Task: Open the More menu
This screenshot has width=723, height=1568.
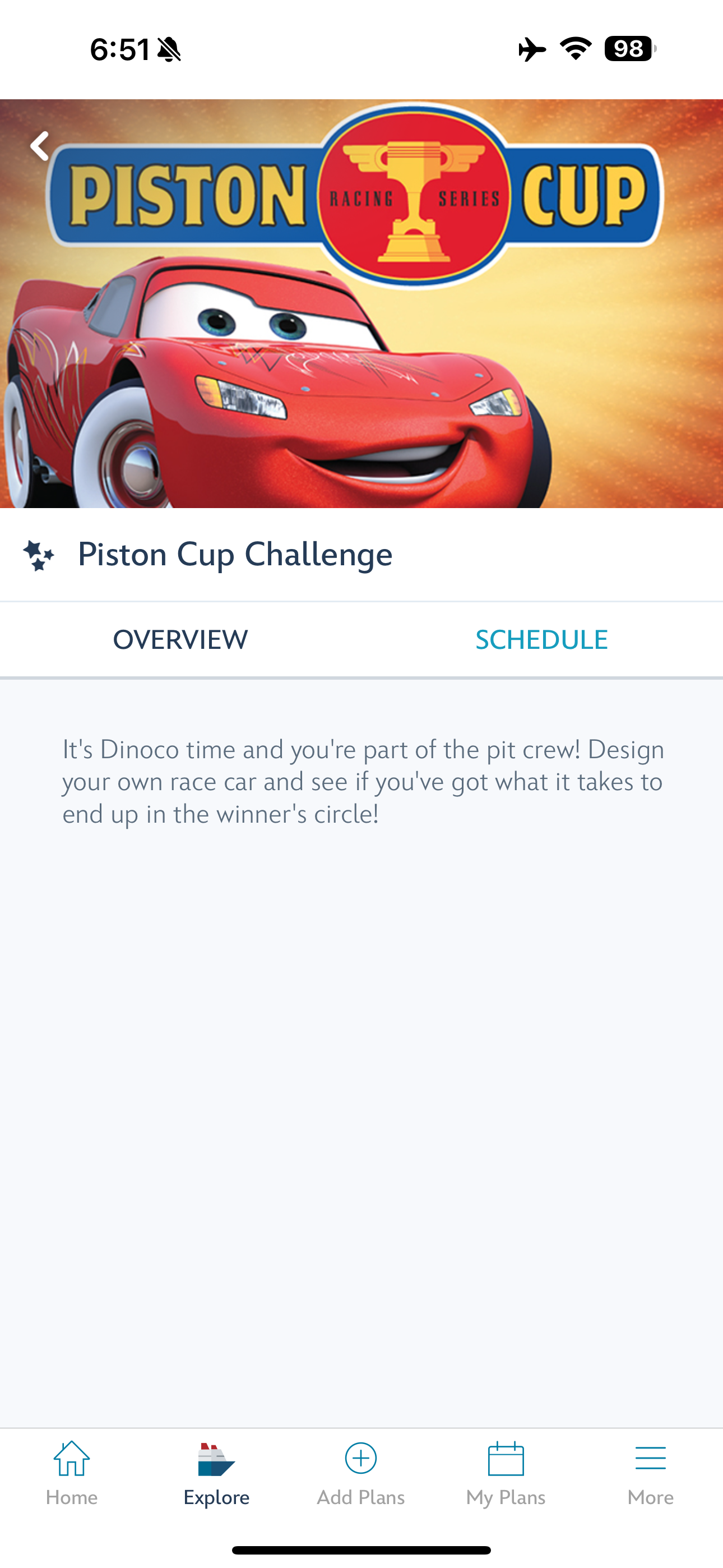Action: tap(651, 1473)
